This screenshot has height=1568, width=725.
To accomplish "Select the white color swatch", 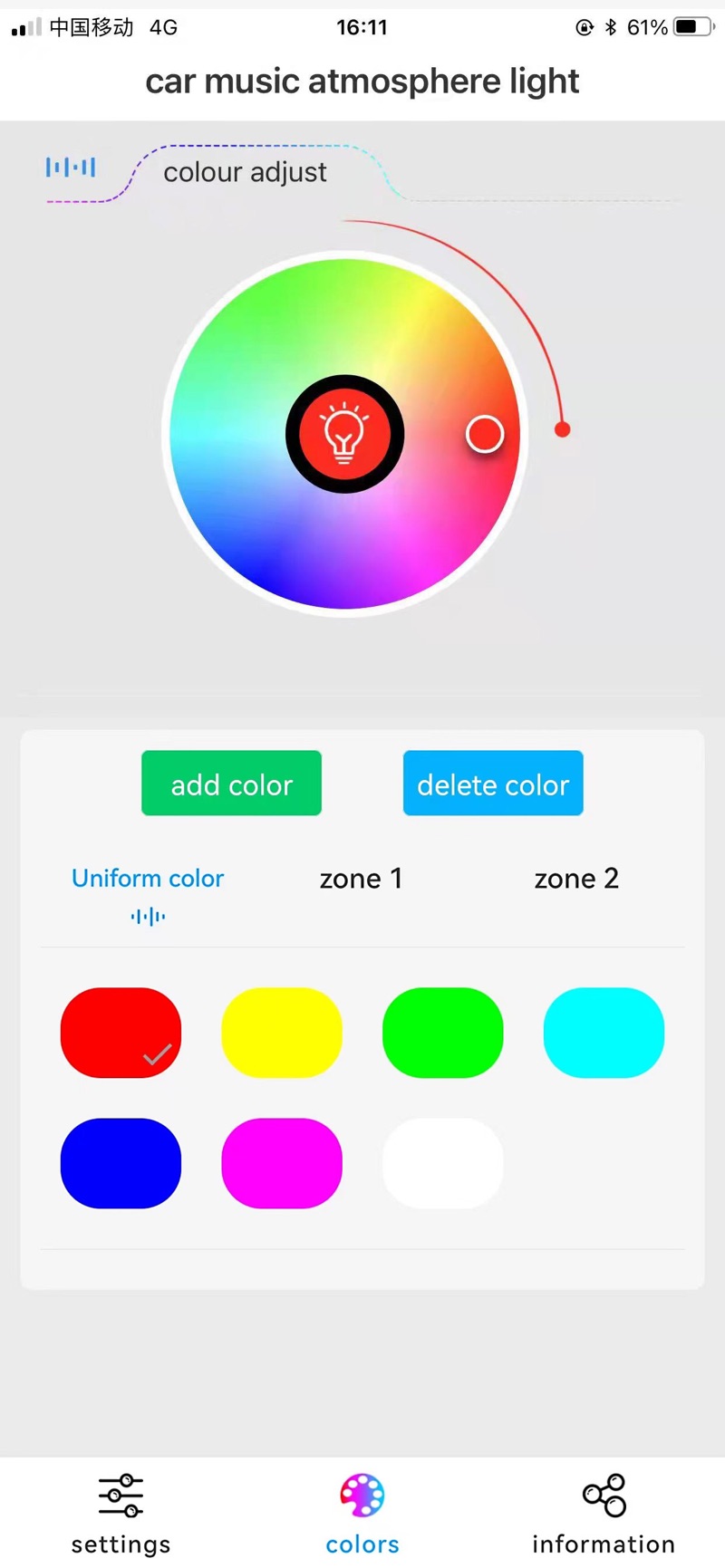I will [x=442, y=1163].
